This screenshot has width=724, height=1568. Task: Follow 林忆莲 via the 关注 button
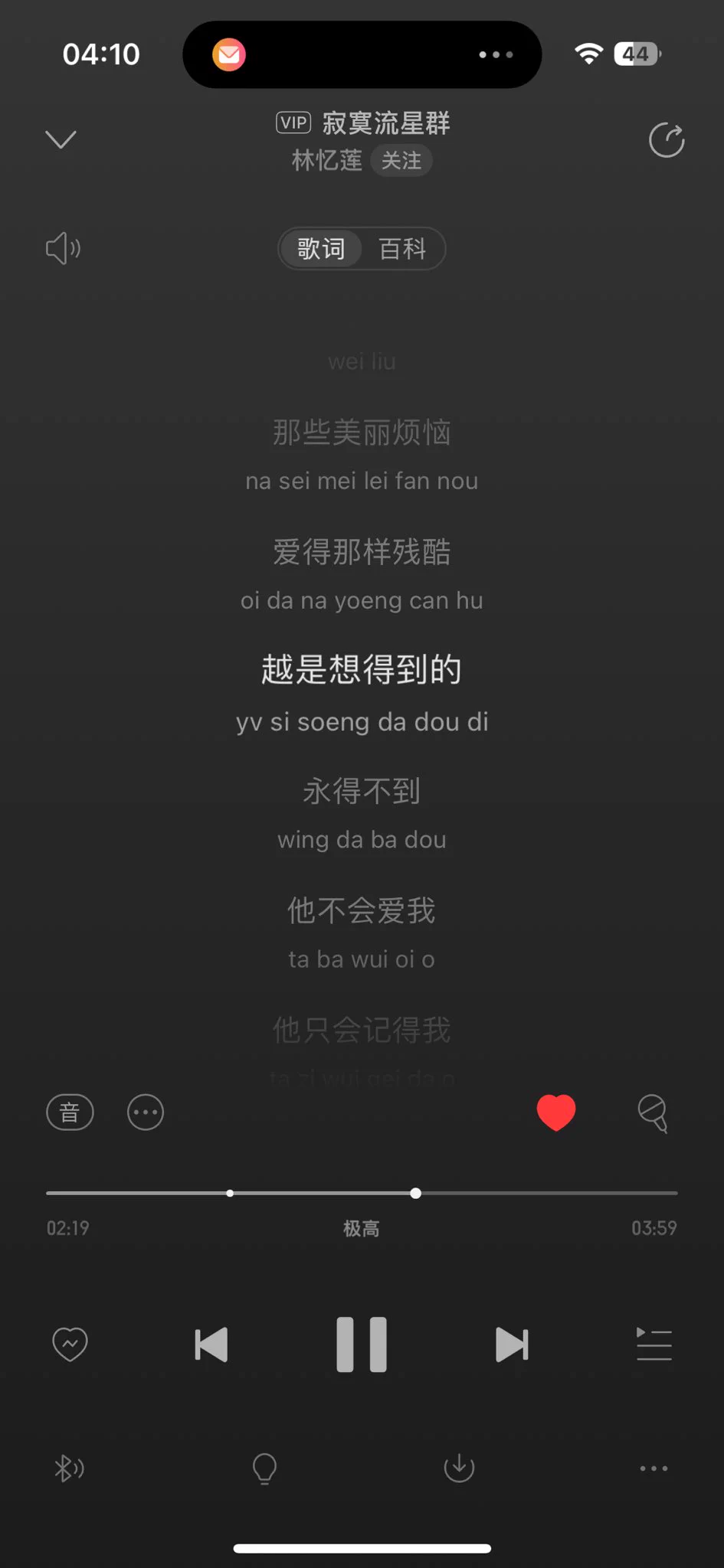[401, 161]
